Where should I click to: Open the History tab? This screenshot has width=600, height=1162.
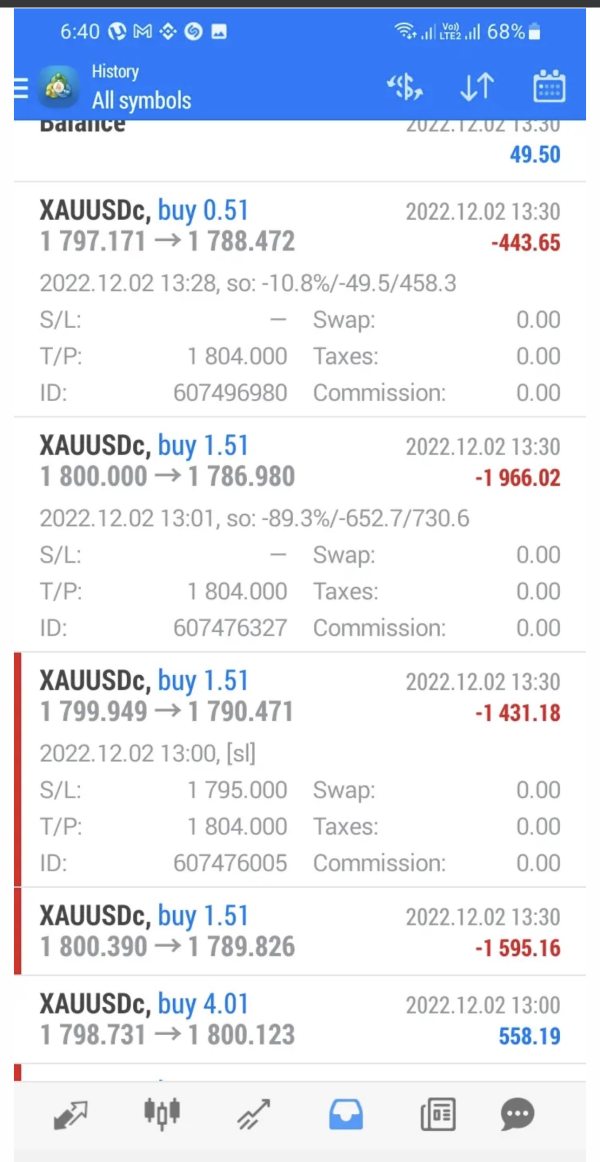click(346, 1113)
